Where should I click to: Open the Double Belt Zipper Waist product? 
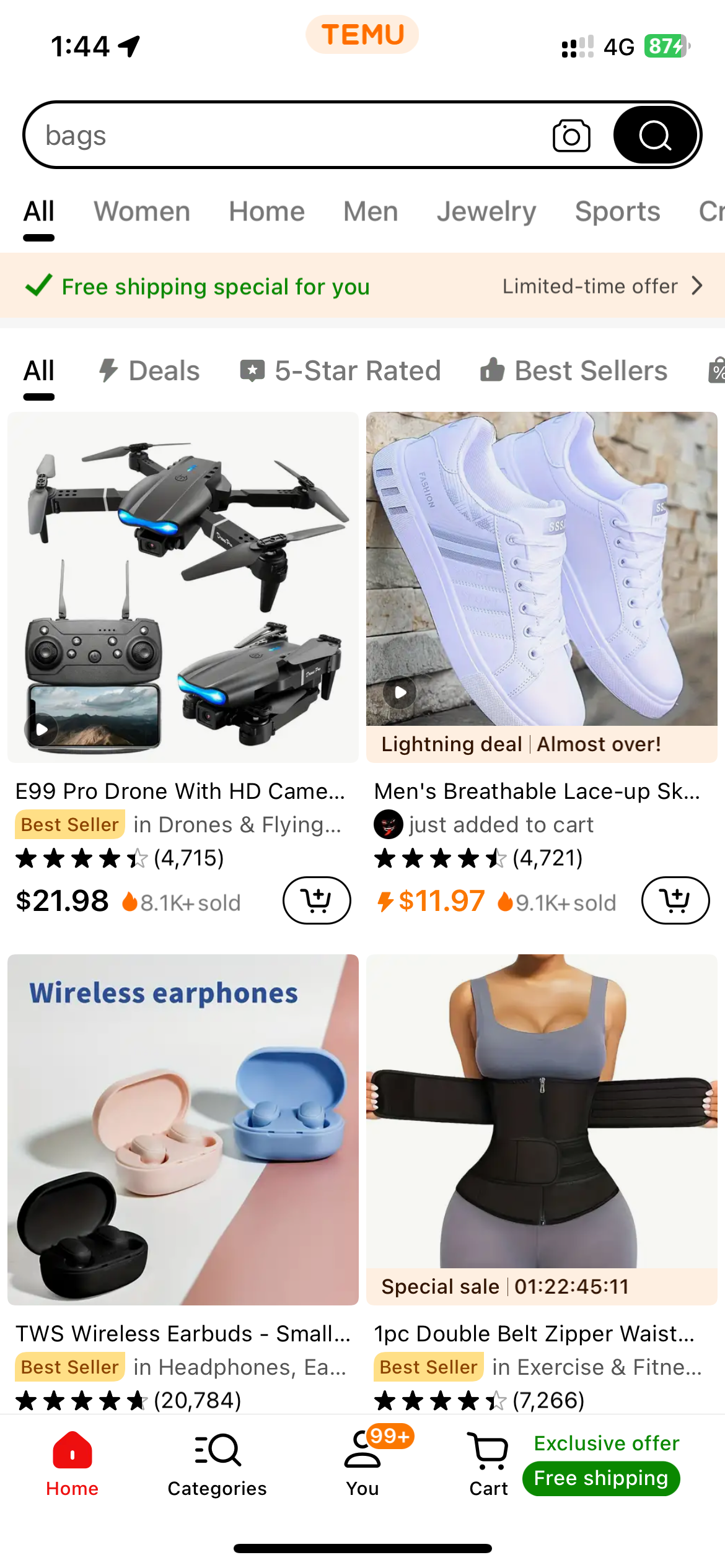[x=542, y=1111]
